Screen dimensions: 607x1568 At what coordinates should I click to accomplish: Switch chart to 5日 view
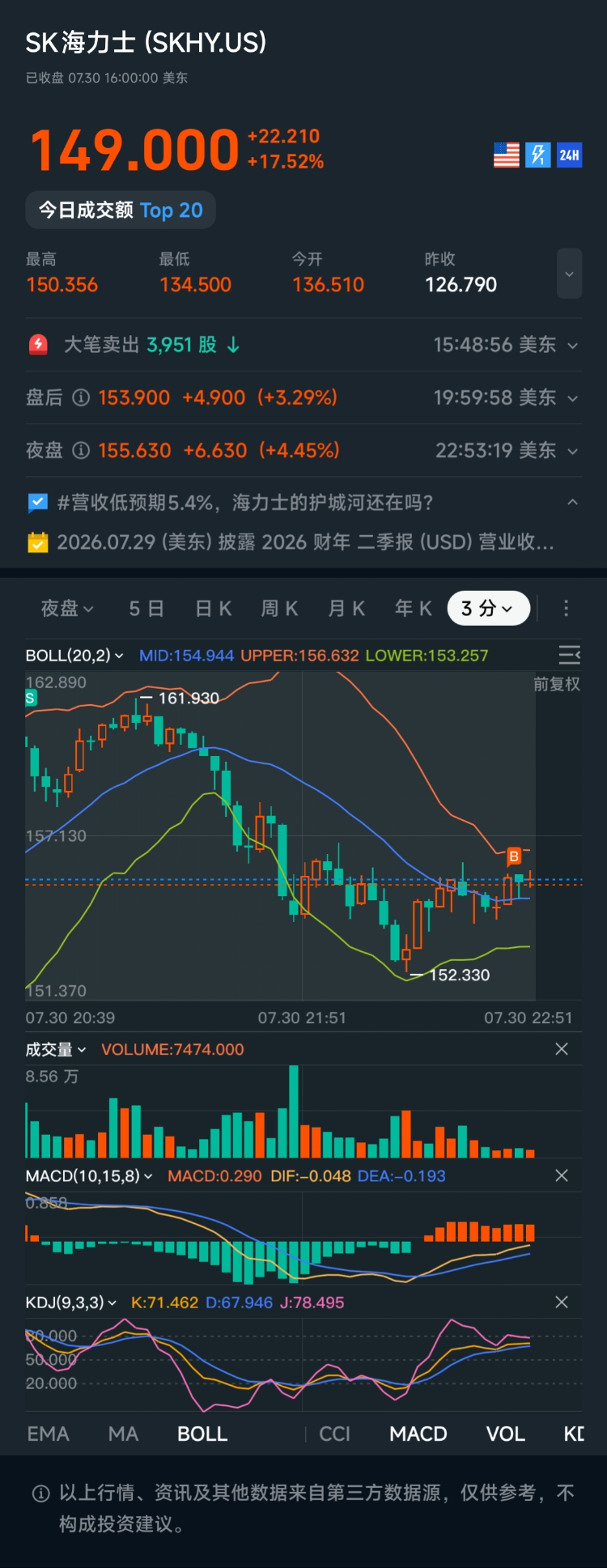[x=146, y=609]
